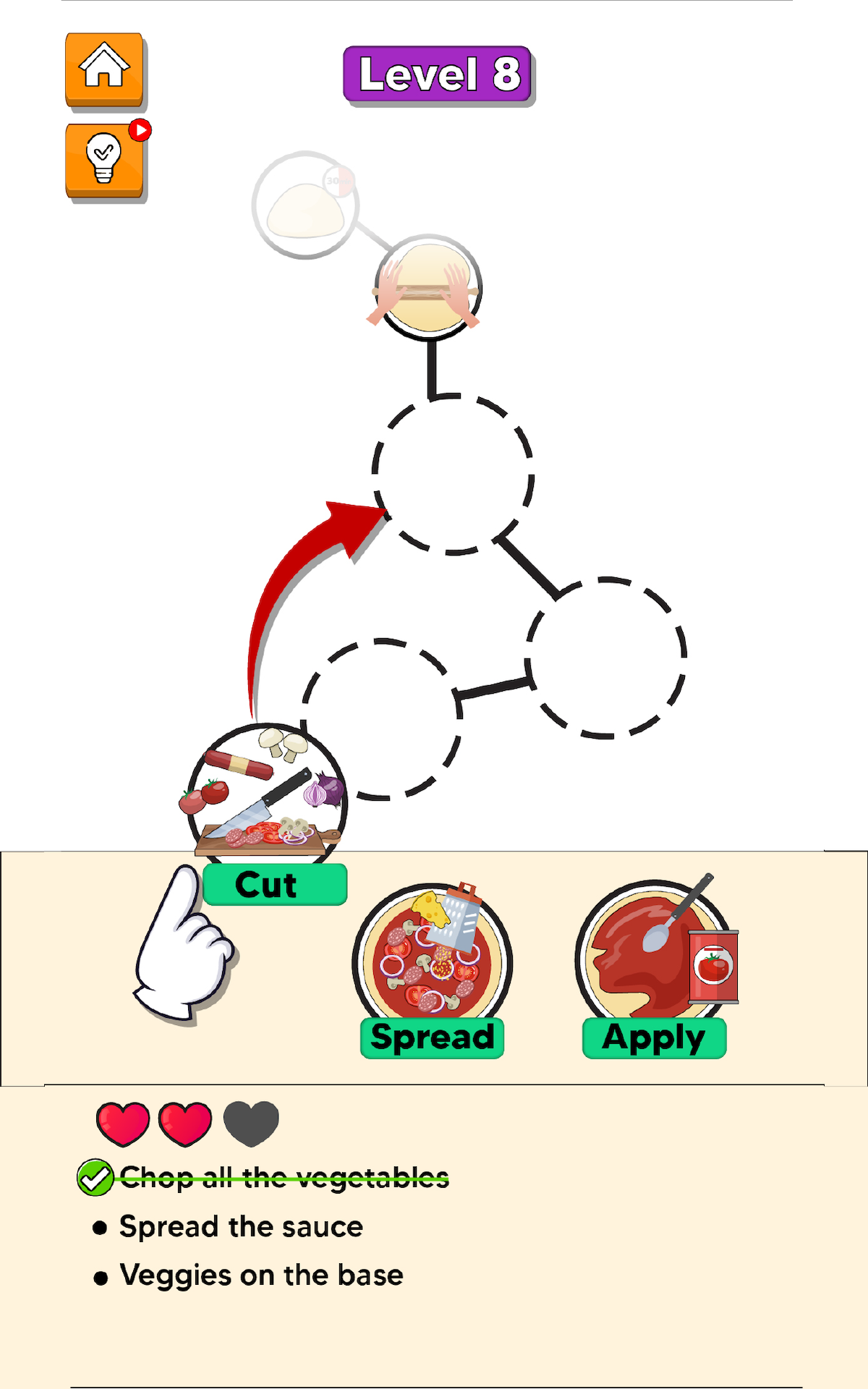Select the faded dough ball node
Viewport: 868px width, 1389px height.
click(x=305, y=205)
